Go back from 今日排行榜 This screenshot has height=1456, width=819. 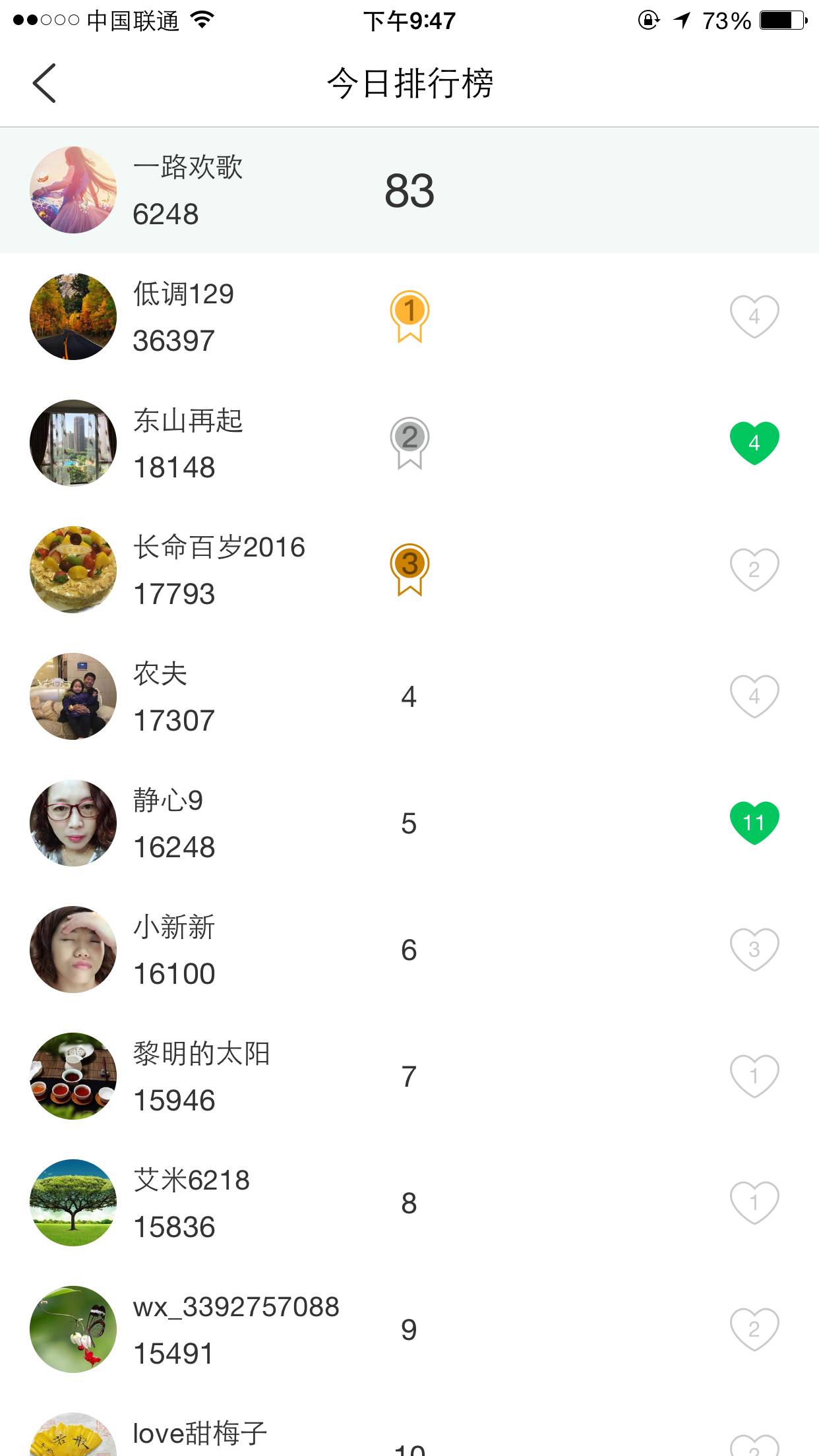[44, 83]
